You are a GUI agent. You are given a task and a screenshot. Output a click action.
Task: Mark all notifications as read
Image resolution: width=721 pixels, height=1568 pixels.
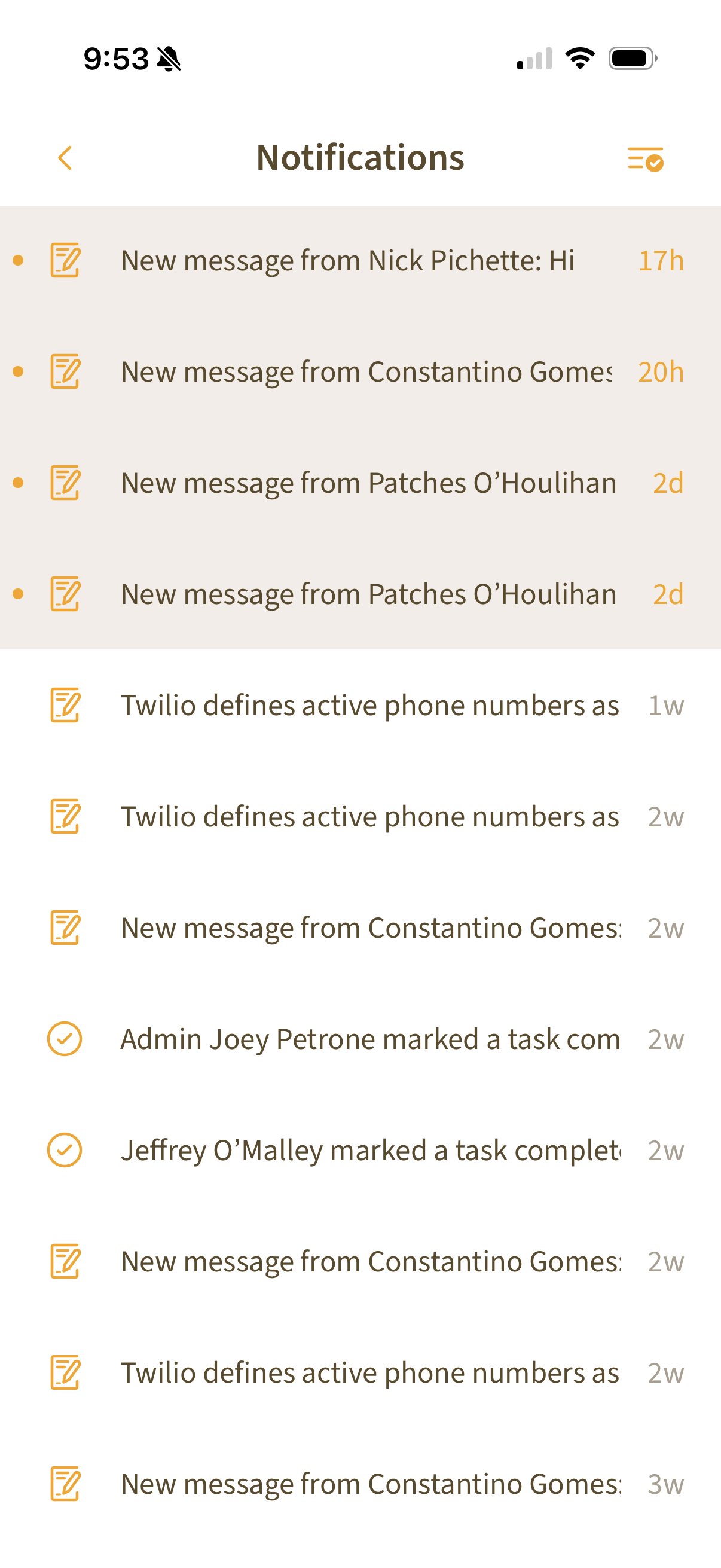tap(645, 160)
